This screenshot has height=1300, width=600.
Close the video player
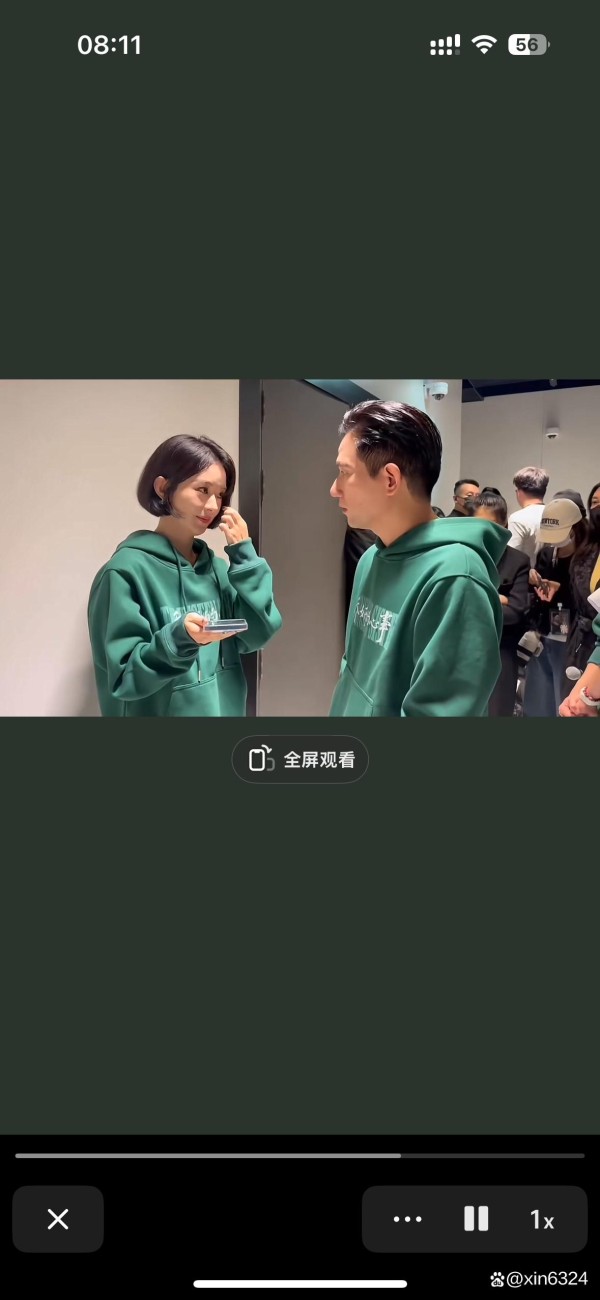point(58,1219)
